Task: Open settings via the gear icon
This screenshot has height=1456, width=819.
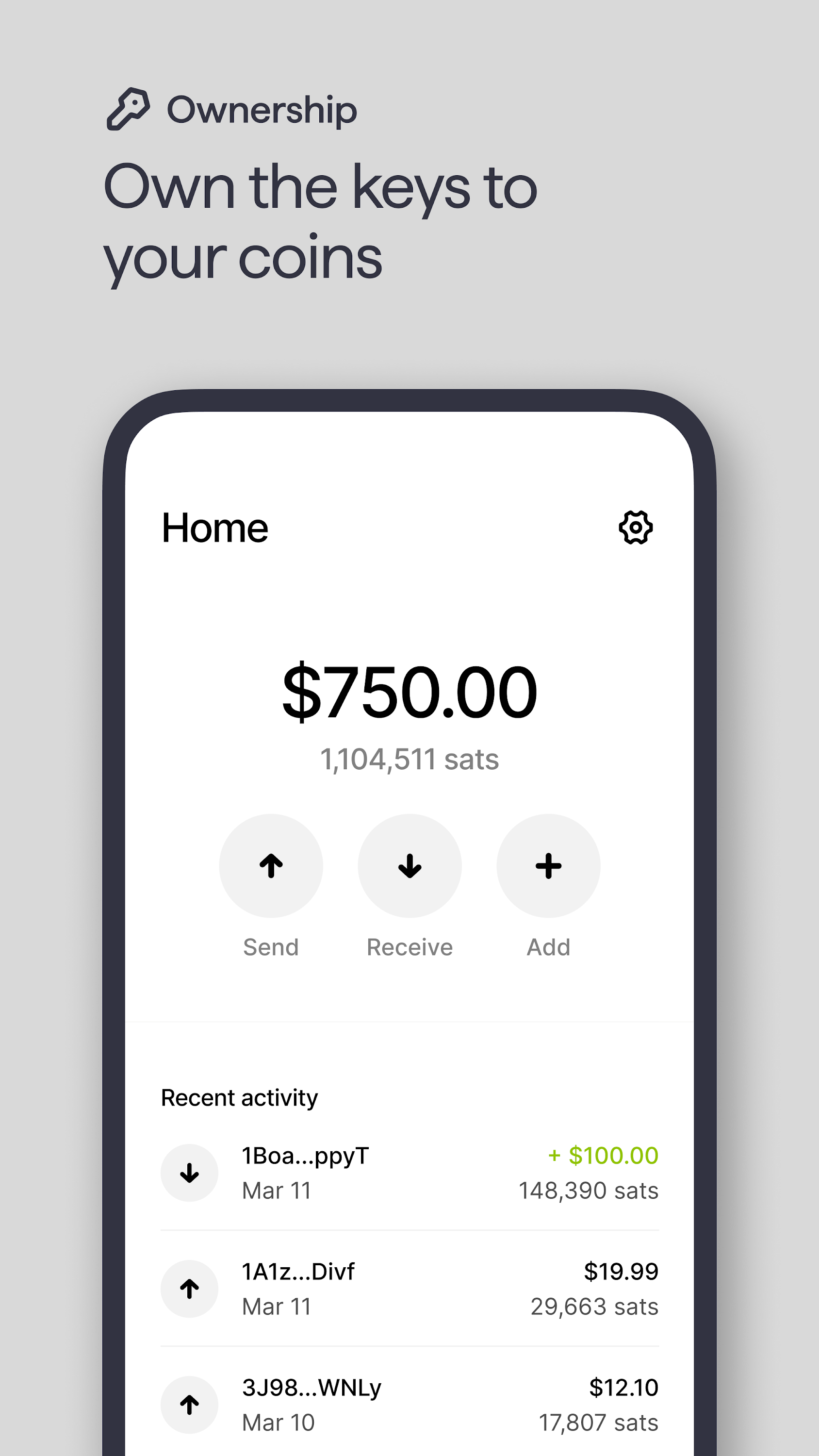Action: [635, 528]
